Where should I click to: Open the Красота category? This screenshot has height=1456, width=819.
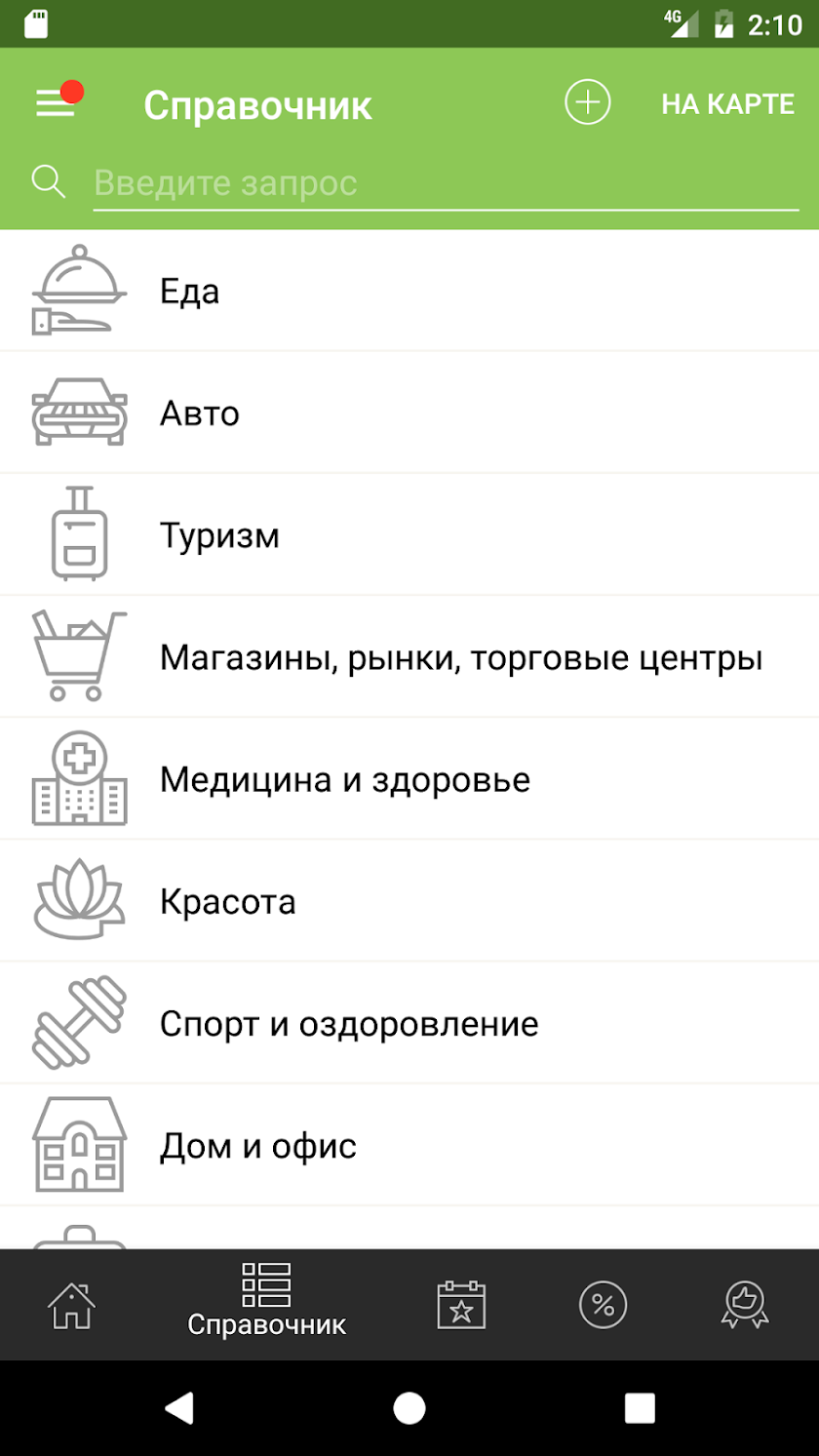409,901
